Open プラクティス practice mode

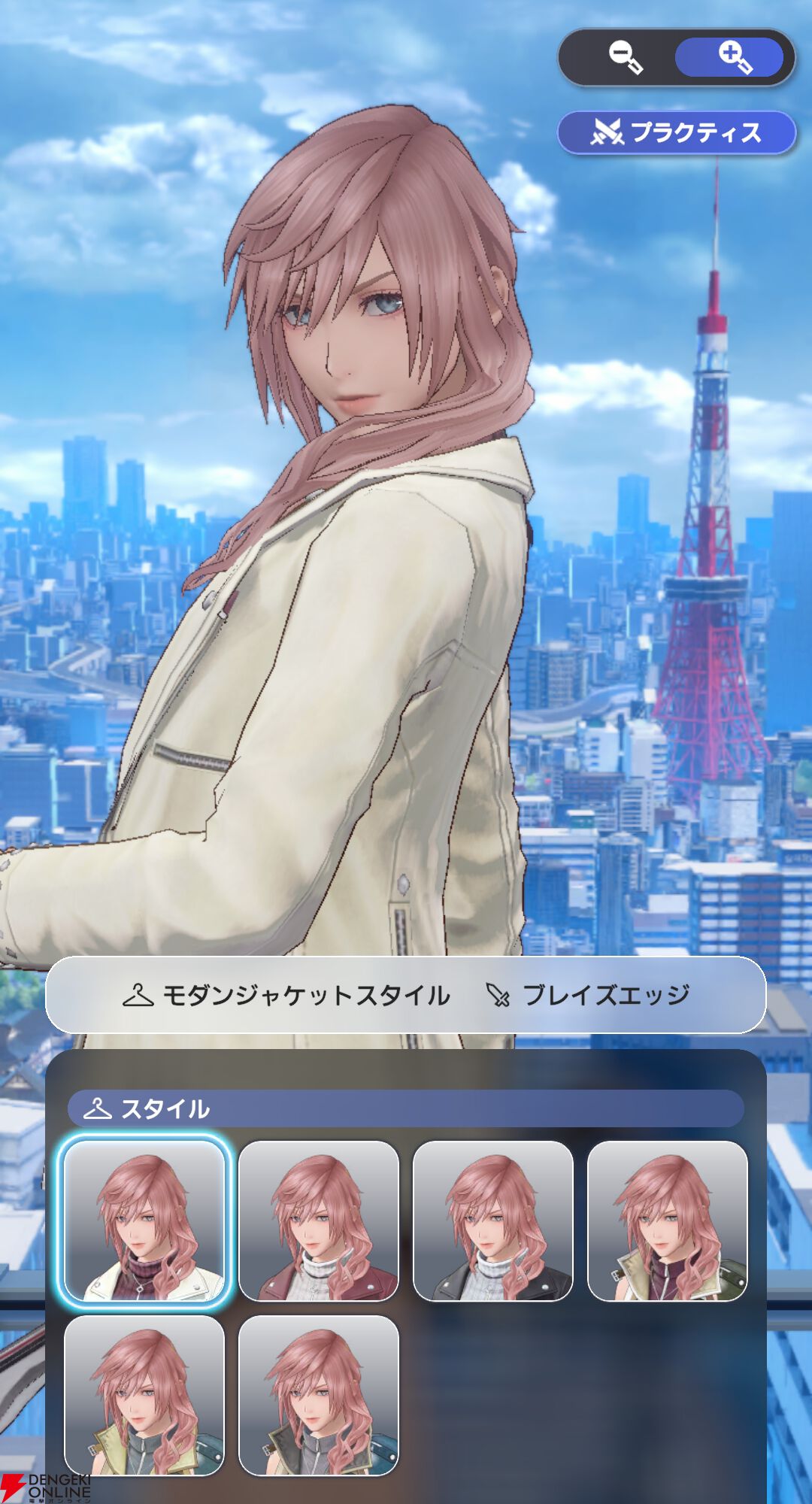tap(677, 133)
